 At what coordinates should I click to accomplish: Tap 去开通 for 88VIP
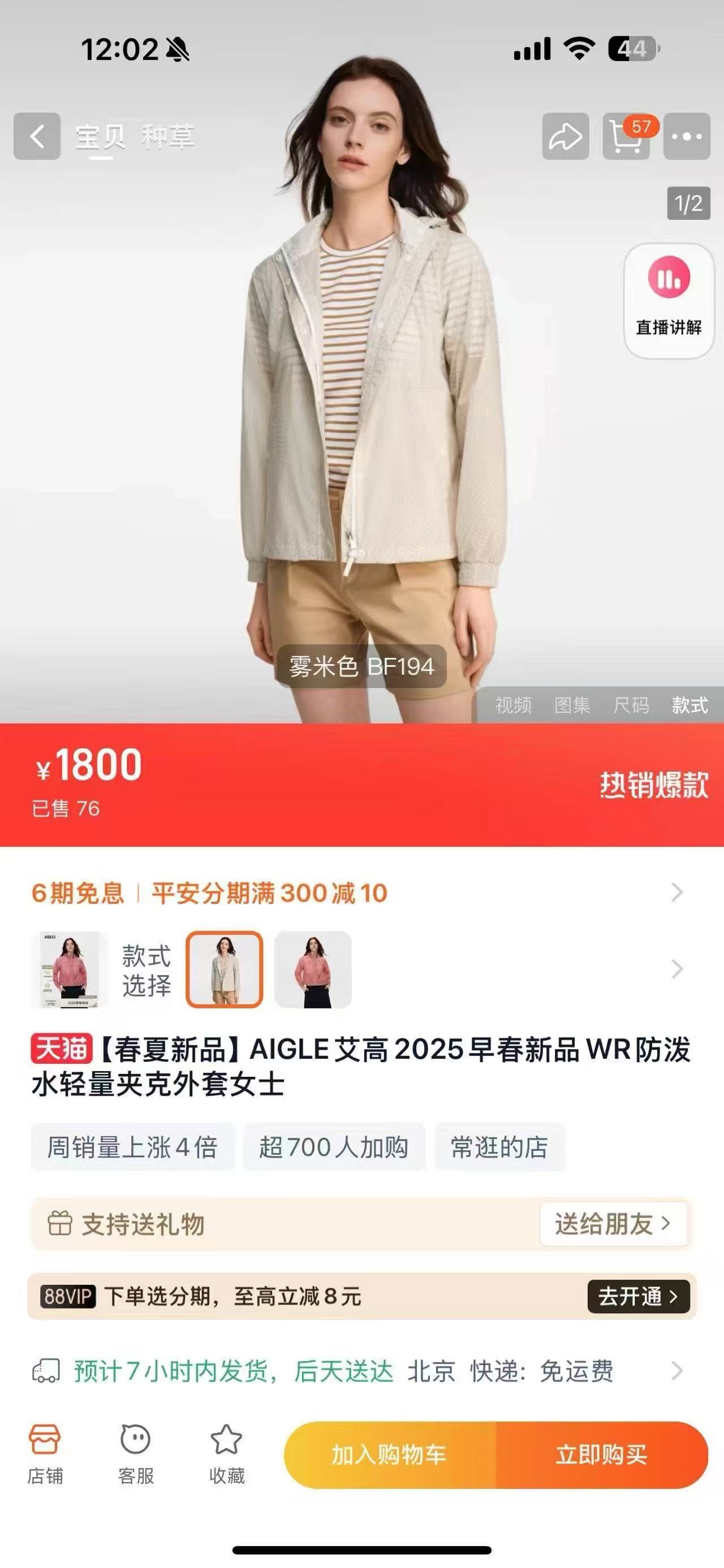click(x=638, y=1297)
